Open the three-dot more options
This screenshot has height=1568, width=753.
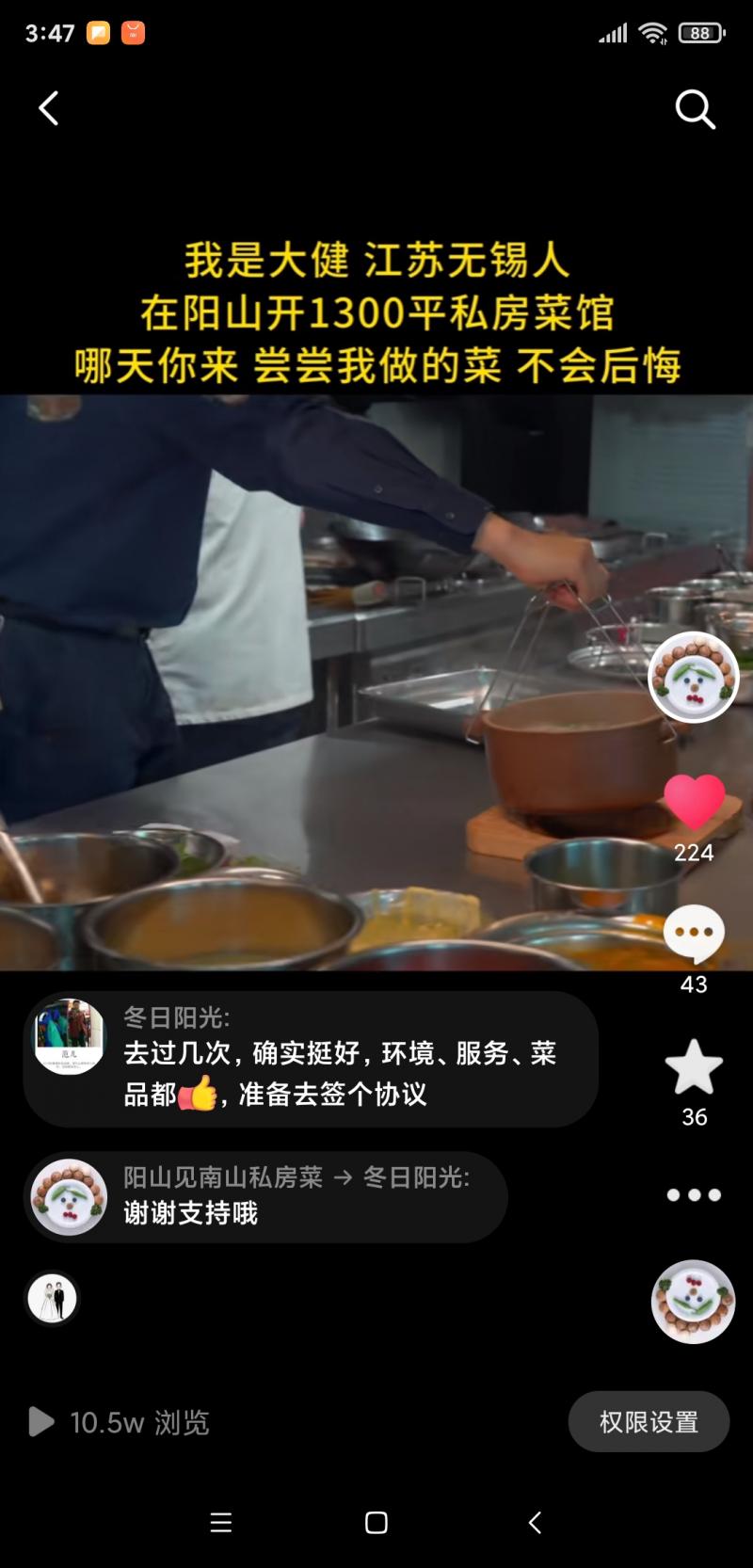(694, 1194)
